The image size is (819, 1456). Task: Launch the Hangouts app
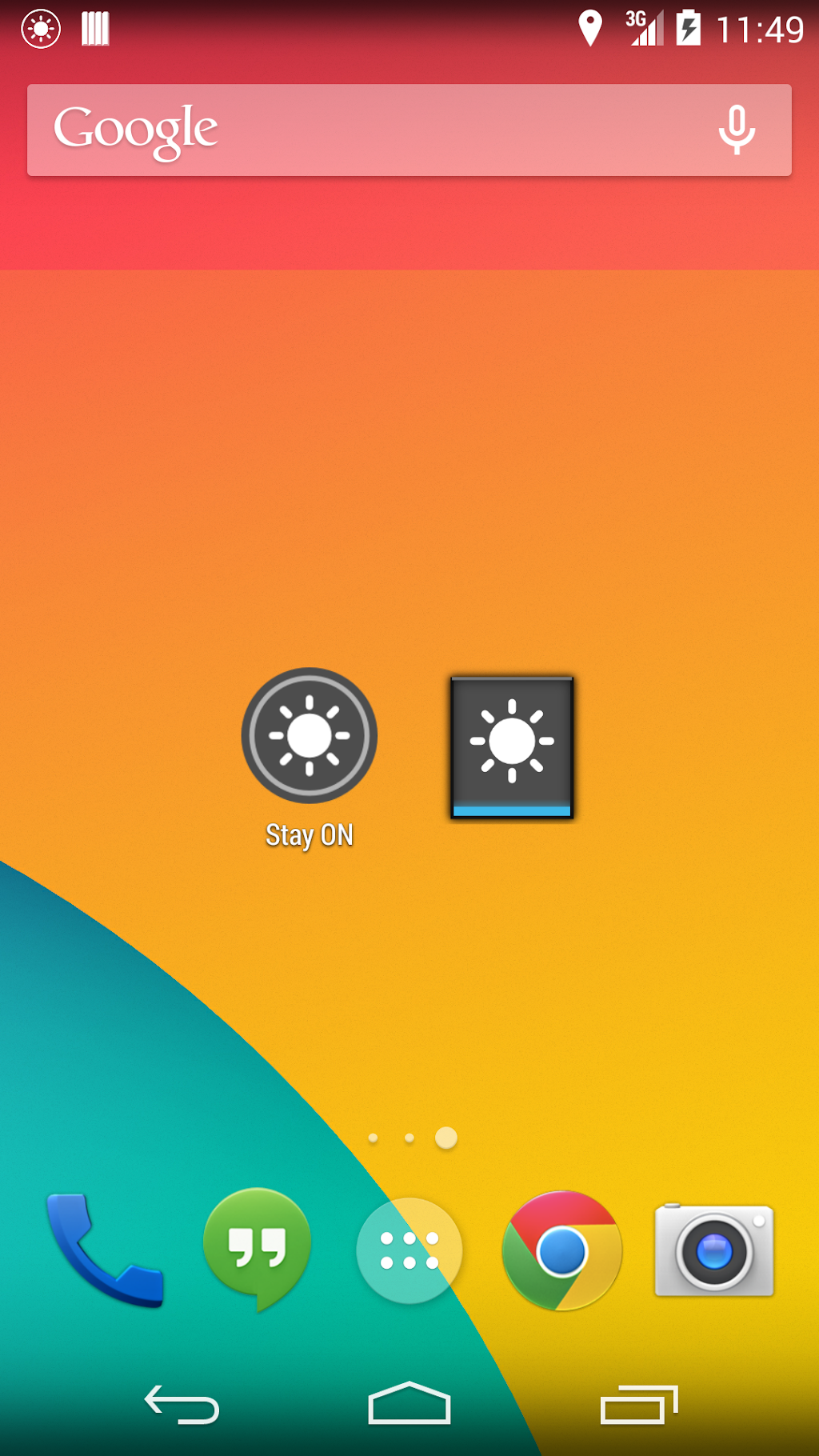[257, 1248]
